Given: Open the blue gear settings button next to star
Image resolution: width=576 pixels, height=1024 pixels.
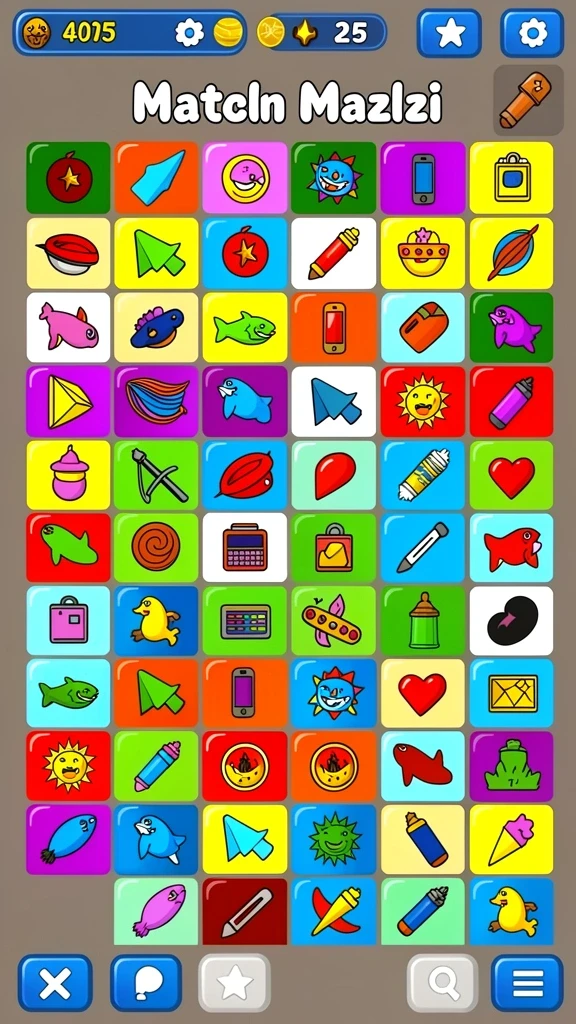Looking at the screenshot, I should click(x=532, y=33).
